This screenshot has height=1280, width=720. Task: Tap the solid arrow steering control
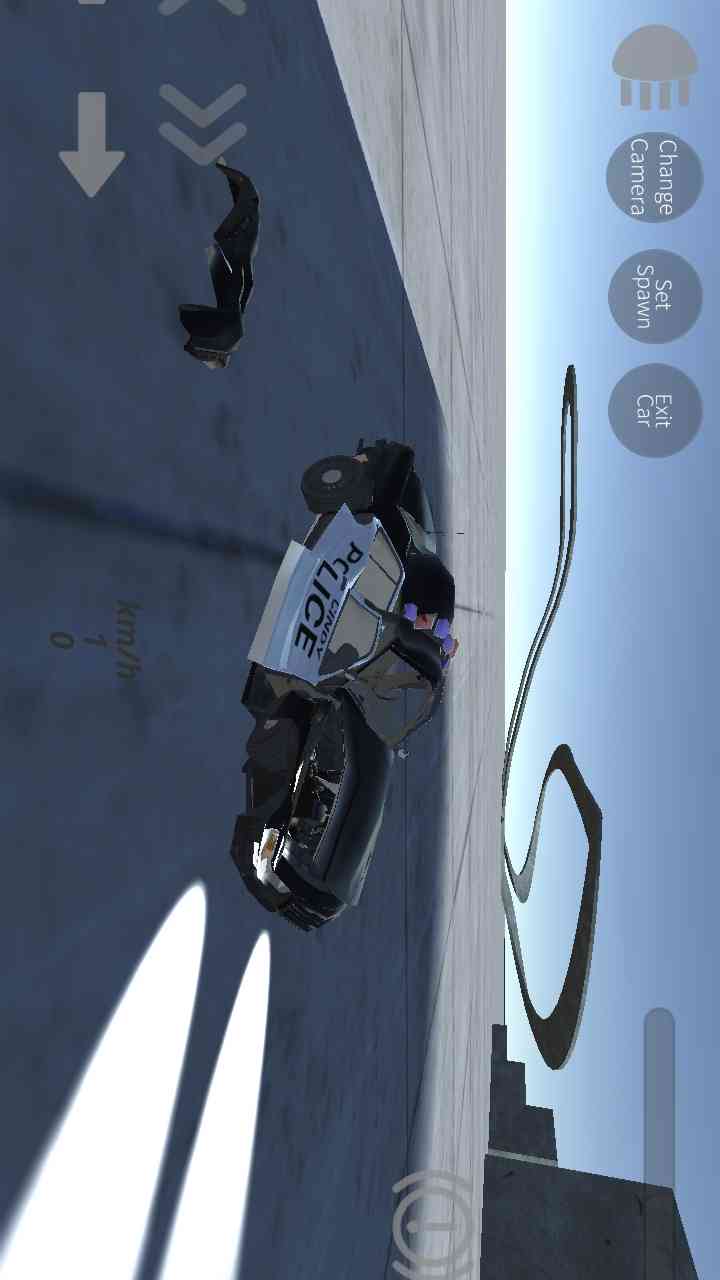92,144
